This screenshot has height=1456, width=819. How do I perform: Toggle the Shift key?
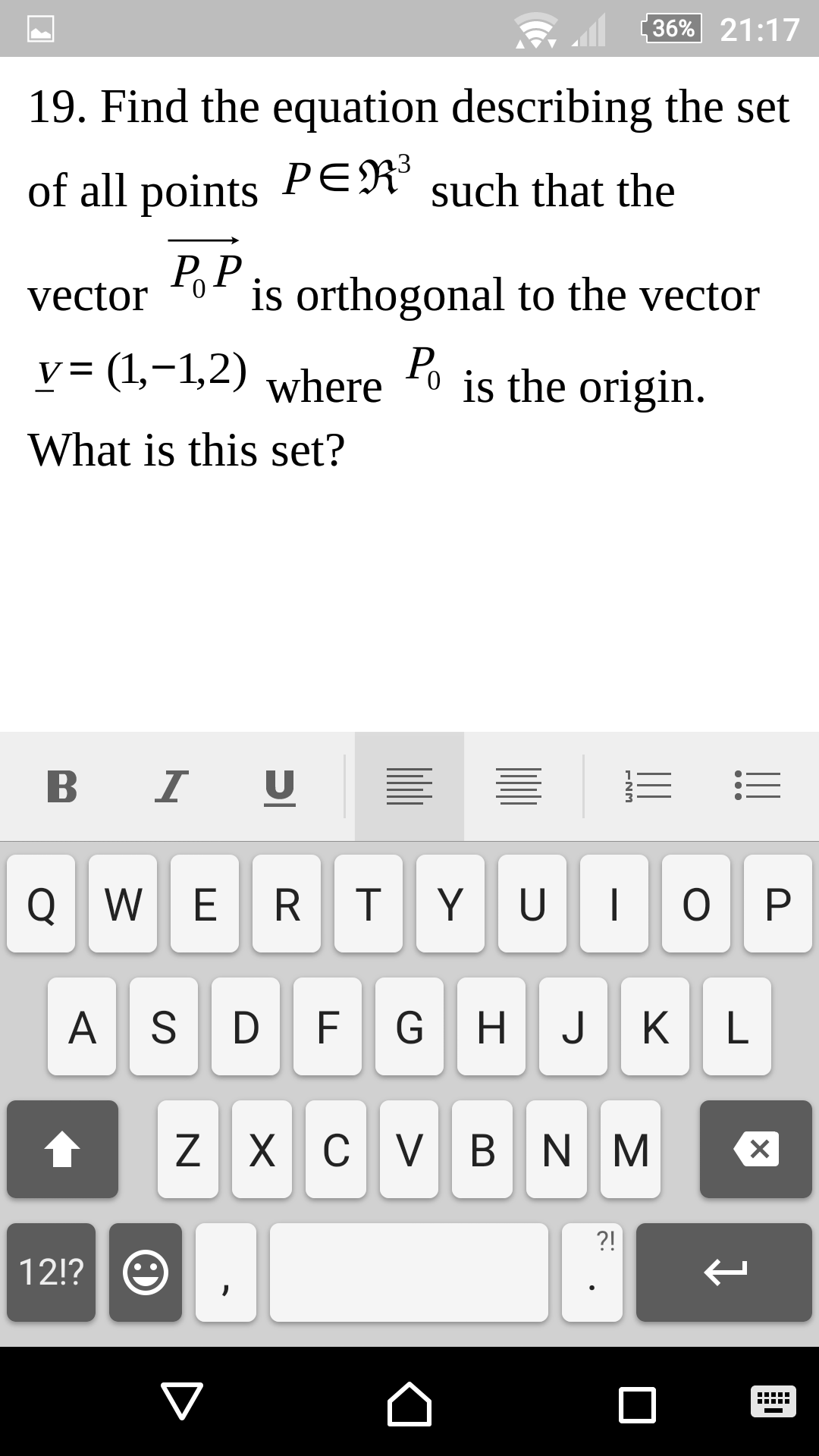(63, 1150)
